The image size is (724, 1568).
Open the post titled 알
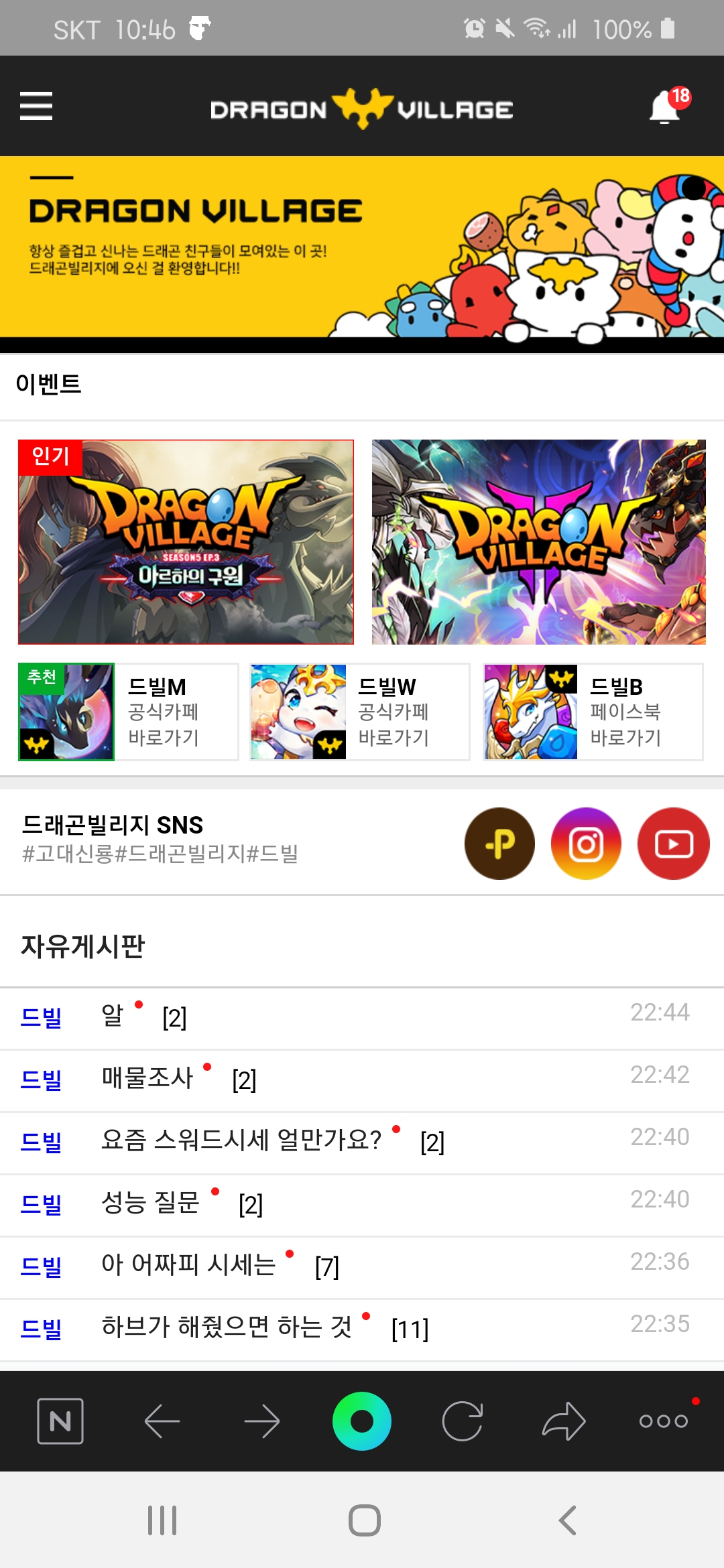(113, 1016)
